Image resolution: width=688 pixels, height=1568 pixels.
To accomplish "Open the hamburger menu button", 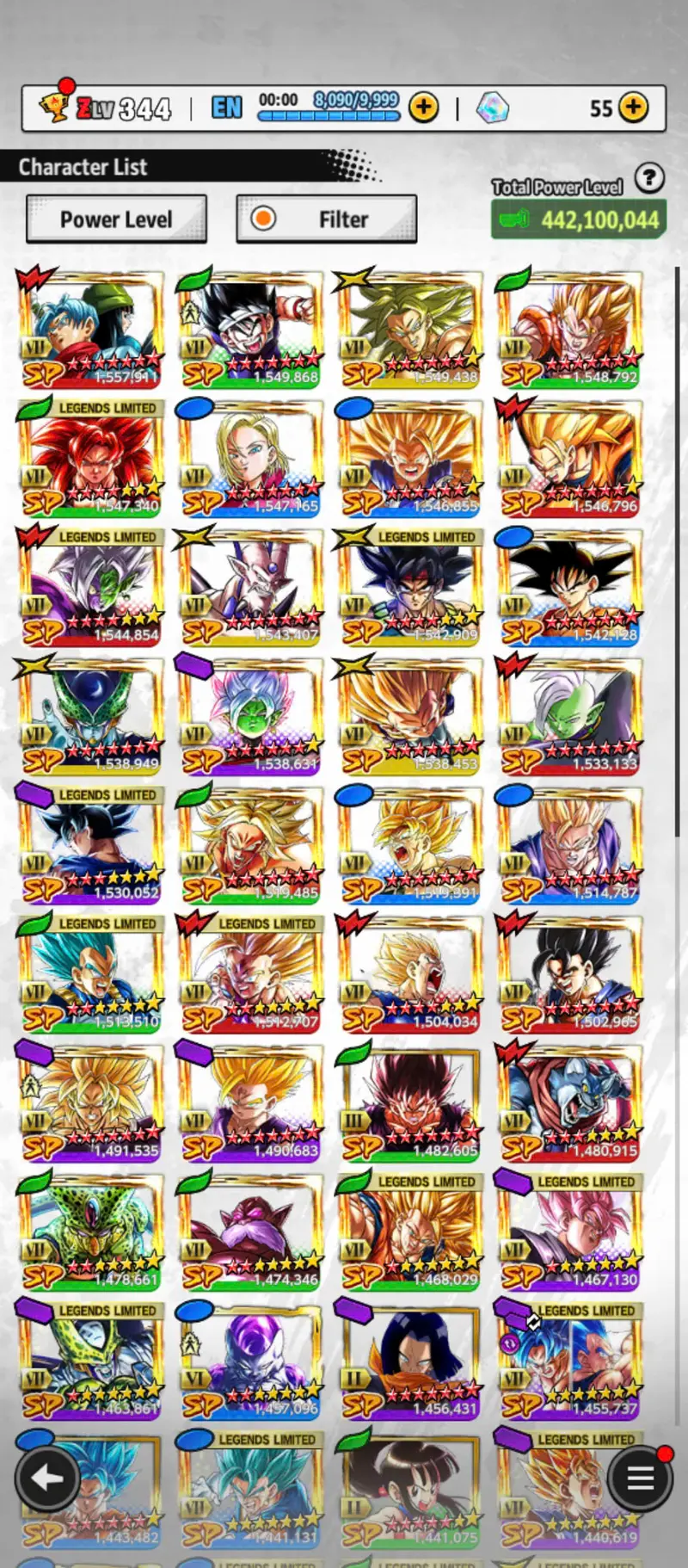I will [640, 1478].
